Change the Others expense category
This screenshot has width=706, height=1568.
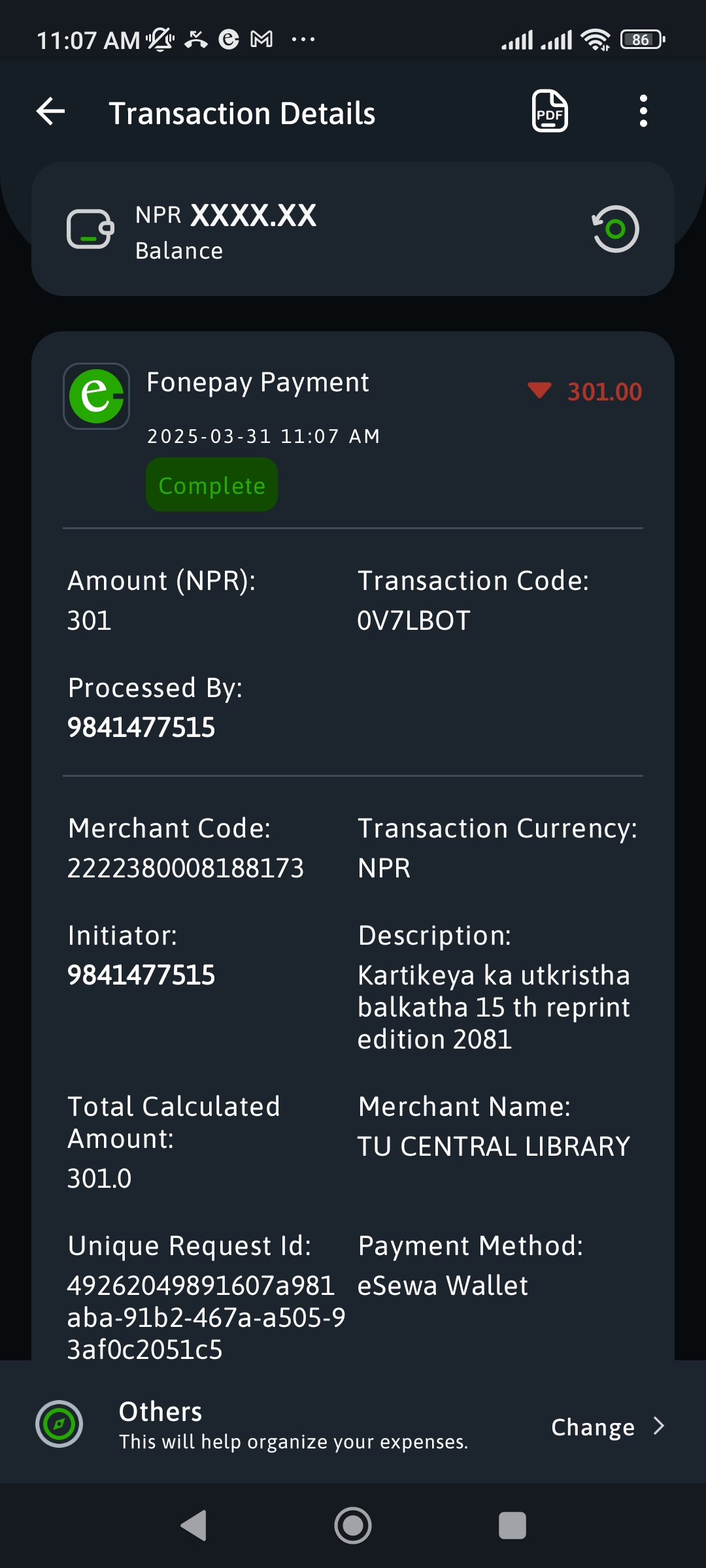tap(607, 1427)
